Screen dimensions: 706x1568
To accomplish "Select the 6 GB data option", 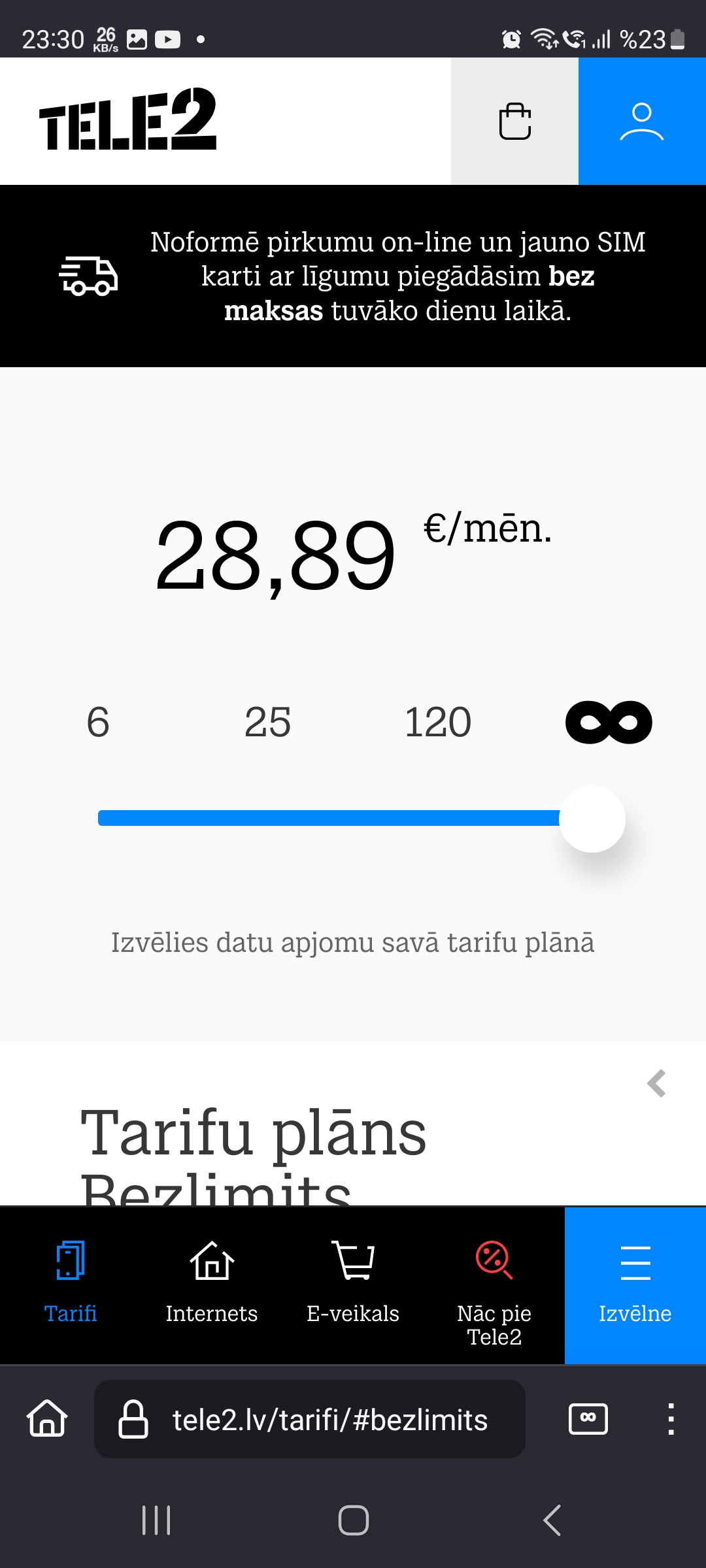I will [98, 722].
